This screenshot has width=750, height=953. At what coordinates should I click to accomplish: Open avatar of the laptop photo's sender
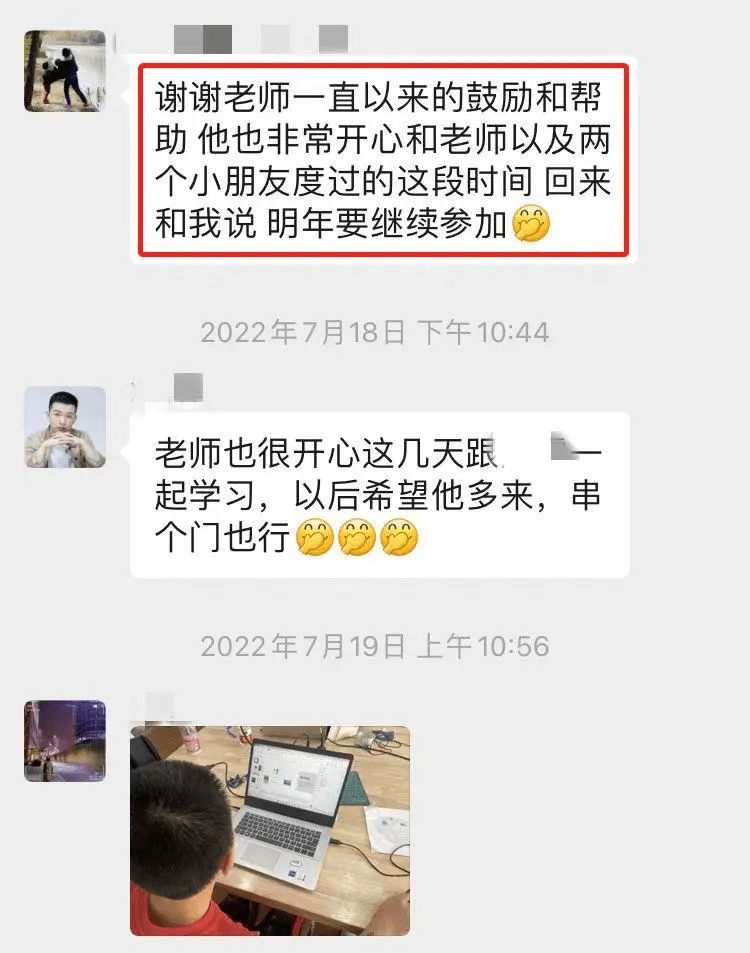pyautogui.click(x=65, y=741)
